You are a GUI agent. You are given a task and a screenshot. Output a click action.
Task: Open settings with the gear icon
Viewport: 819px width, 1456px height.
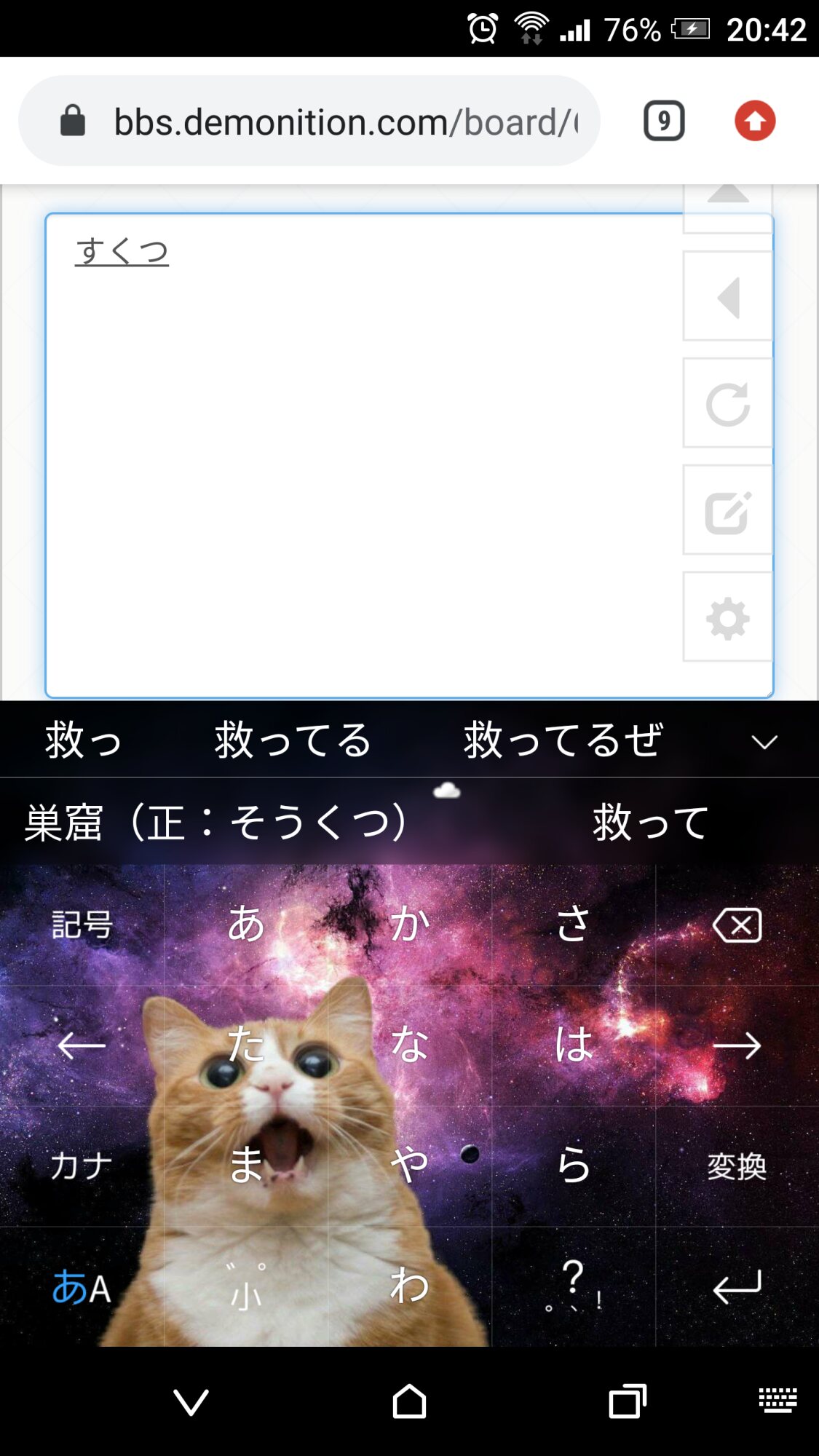[x=727, y=618]
